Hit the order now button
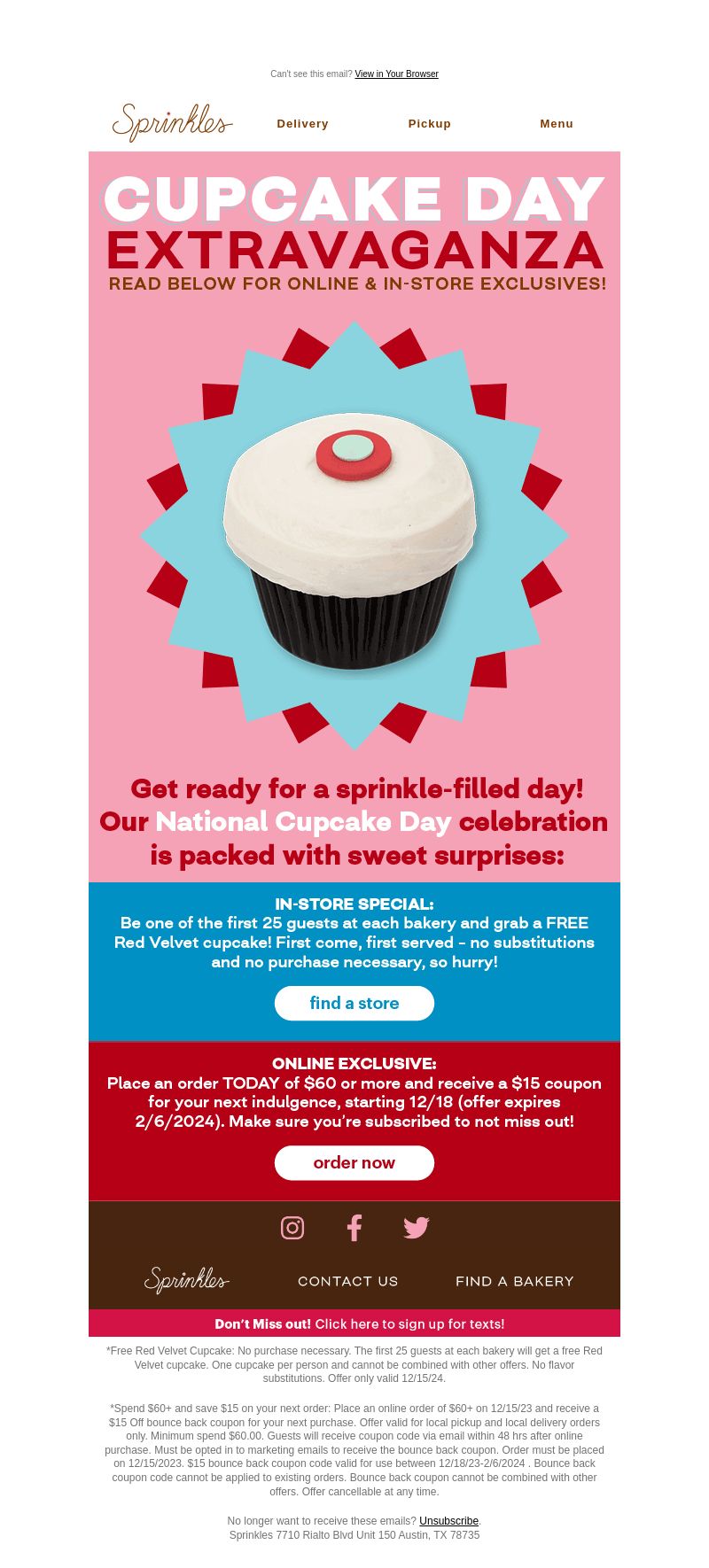 (x=354, y=1163)
